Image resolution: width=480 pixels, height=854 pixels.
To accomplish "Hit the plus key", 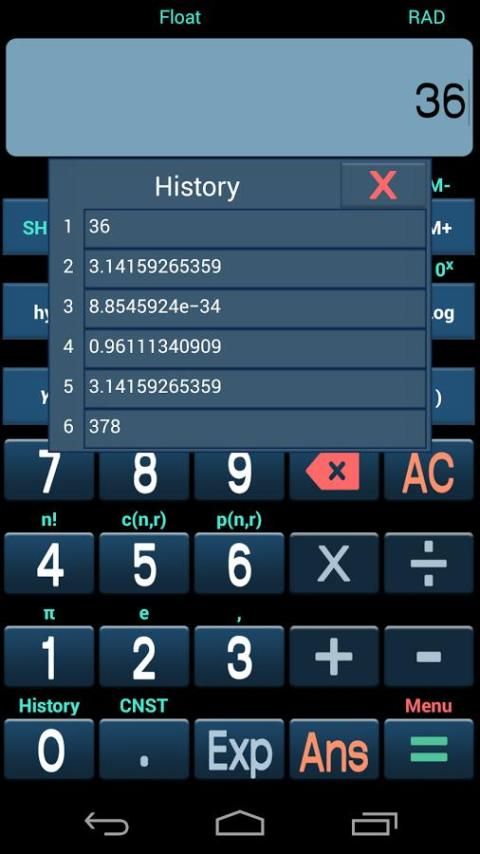I will pos(334,656).
